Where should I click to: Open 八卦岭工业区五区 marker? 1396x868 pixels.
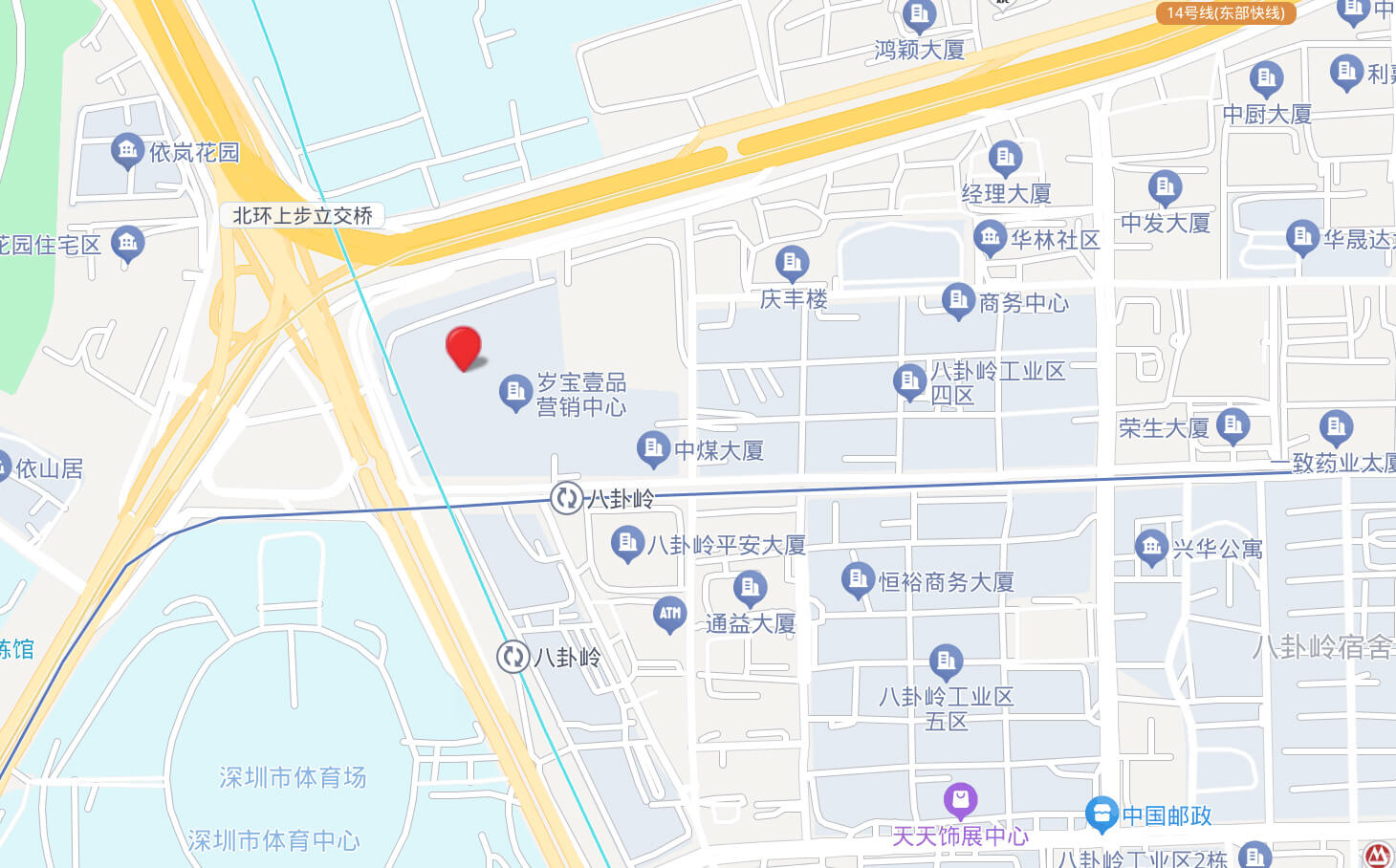(x=946, y=661)
